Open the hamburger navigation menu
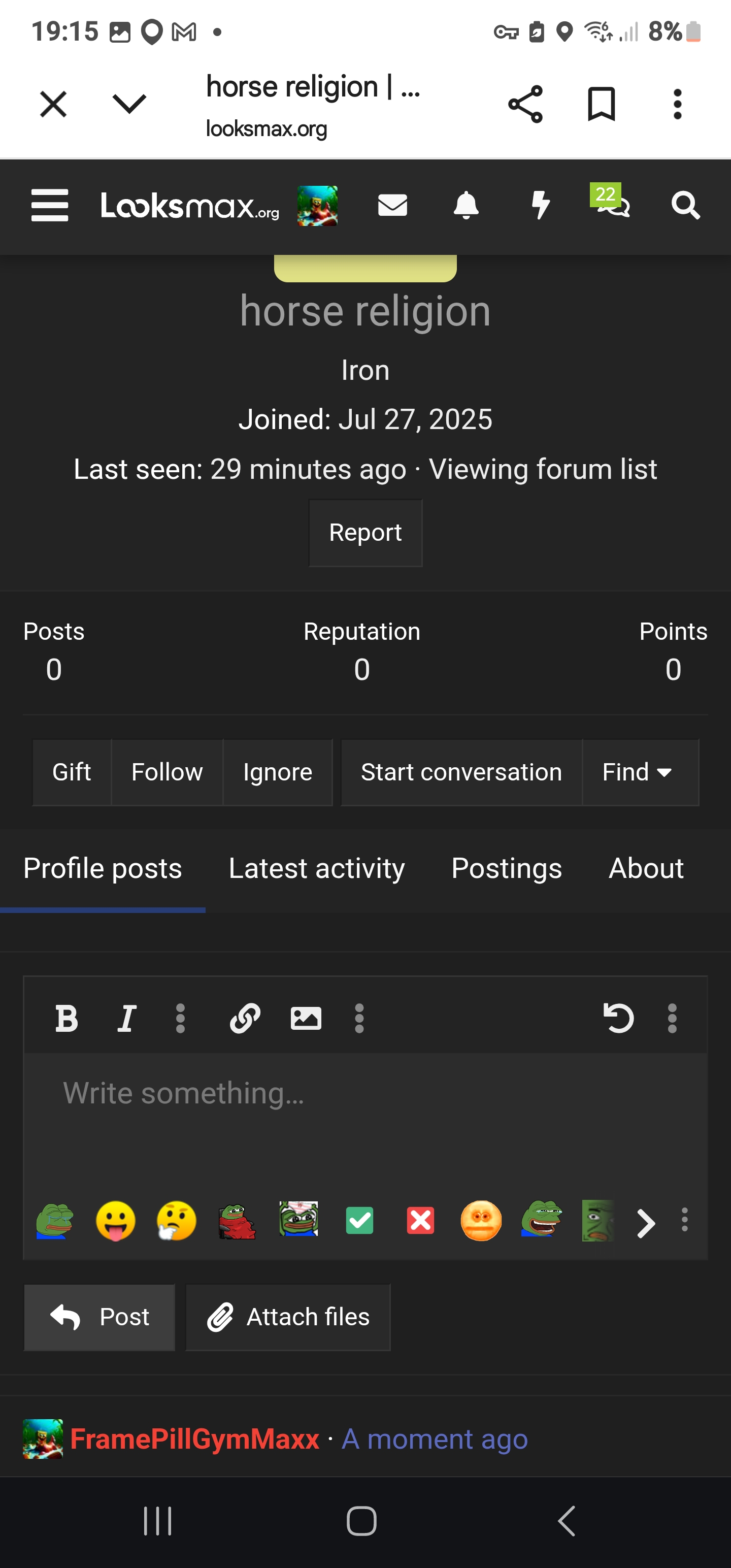 50,205
